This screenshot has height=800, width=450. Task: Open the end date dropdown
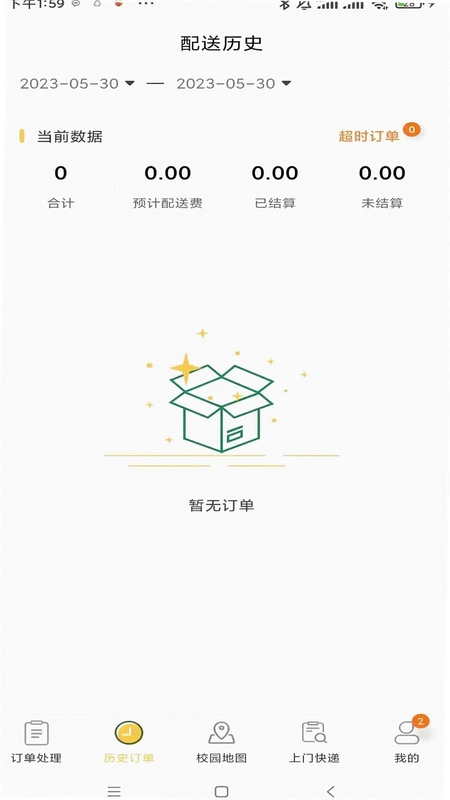tap(234, 84)
